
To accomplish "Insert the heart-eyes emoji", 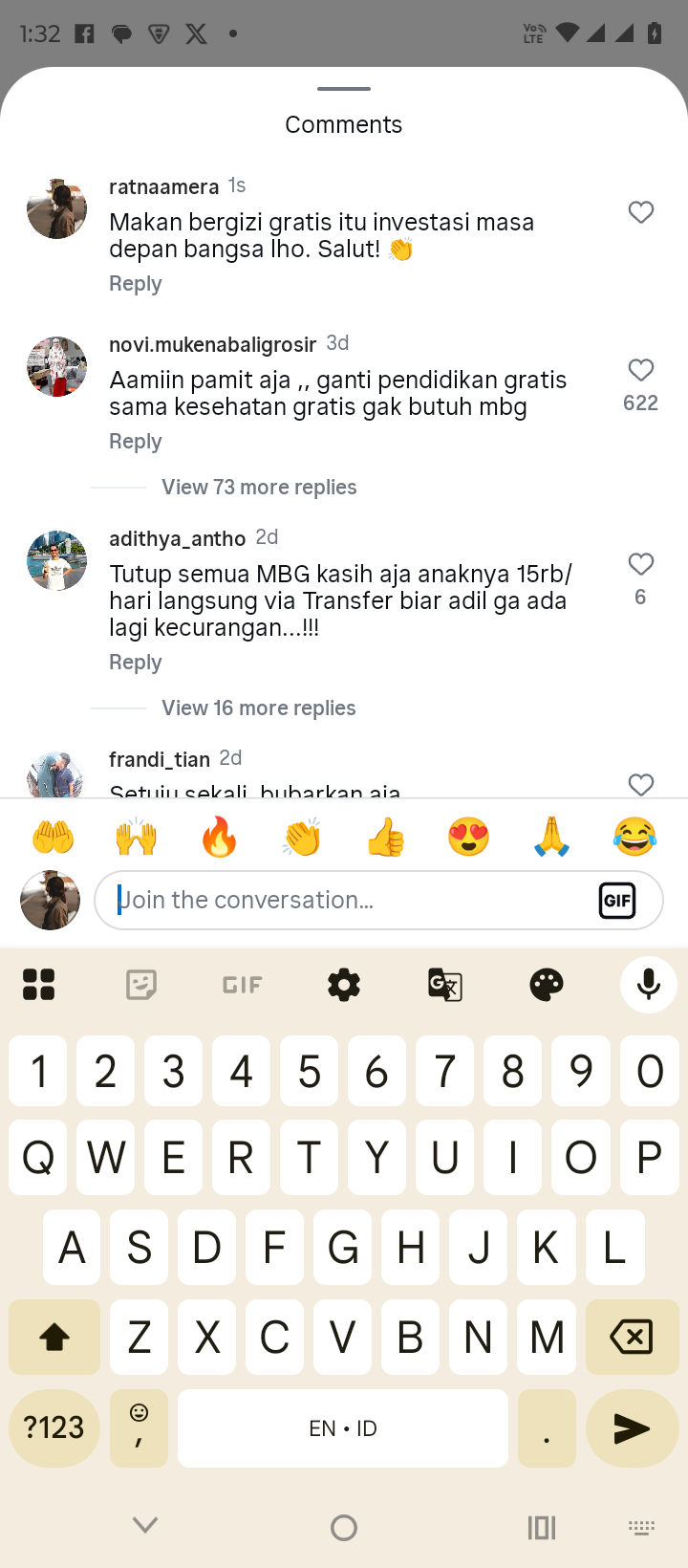I will pyautogui.click(x=468, y=838).
